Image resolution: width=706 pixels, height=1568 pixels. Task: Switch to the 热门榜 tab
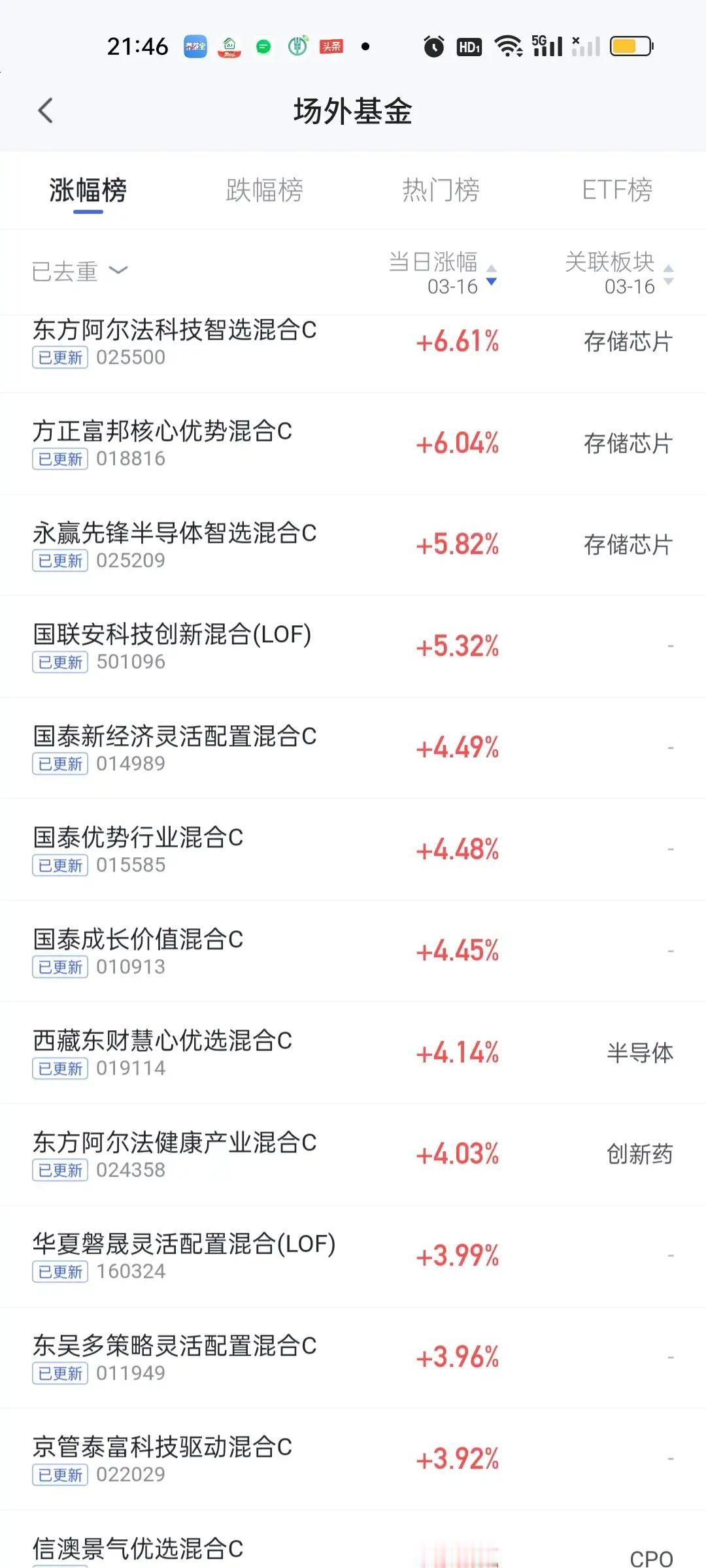441,190
